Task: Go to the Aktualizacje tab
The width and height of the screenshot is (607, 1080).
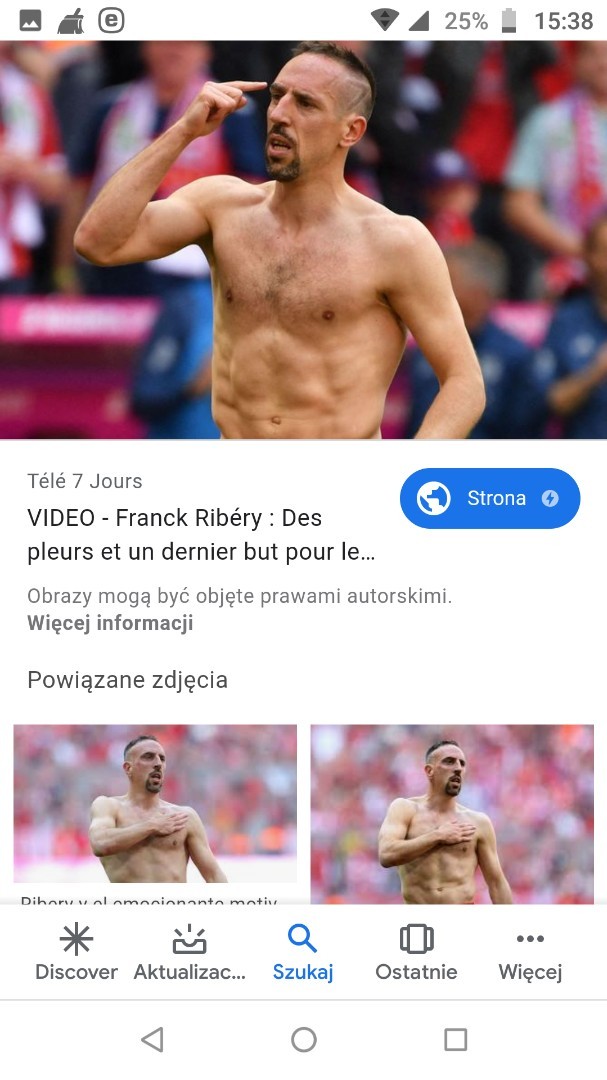Action: [189, 952]
